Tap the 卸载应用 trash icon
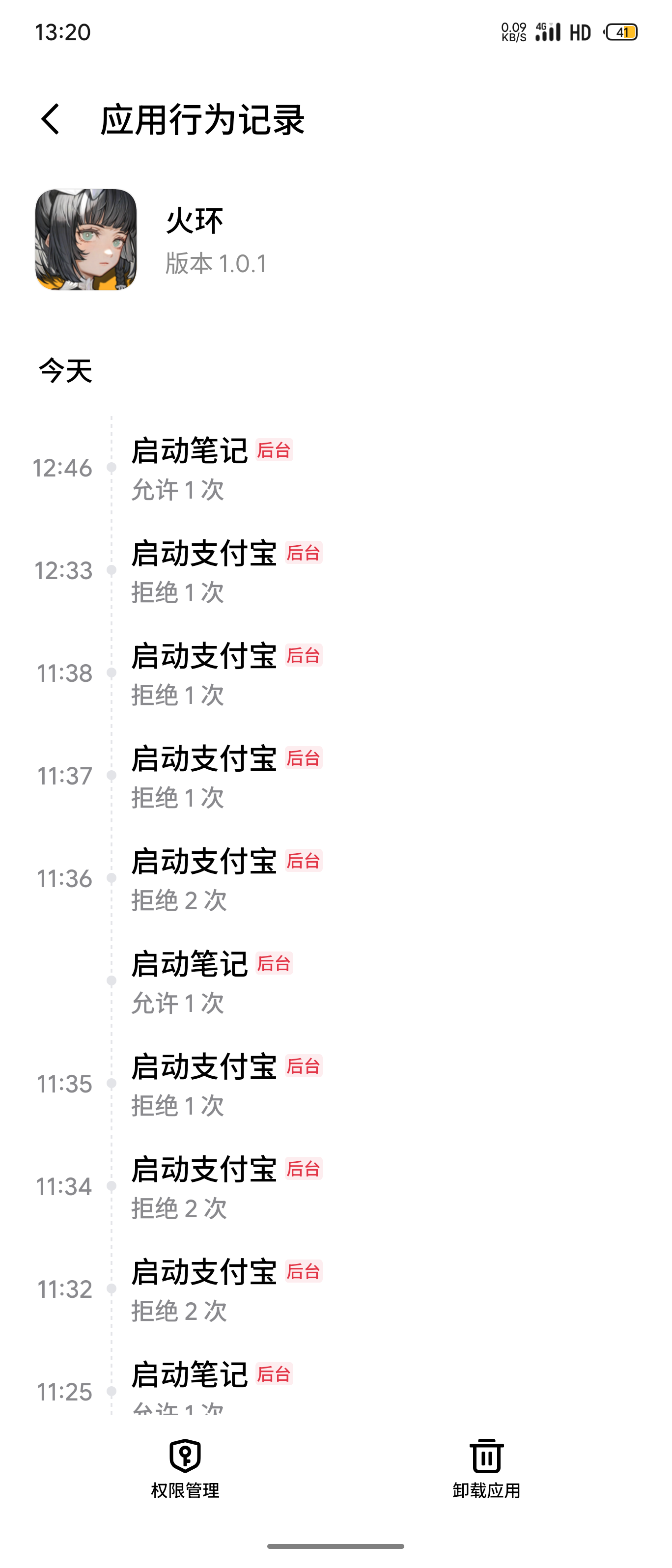 pyautogui.click(x=486, y=1457)
